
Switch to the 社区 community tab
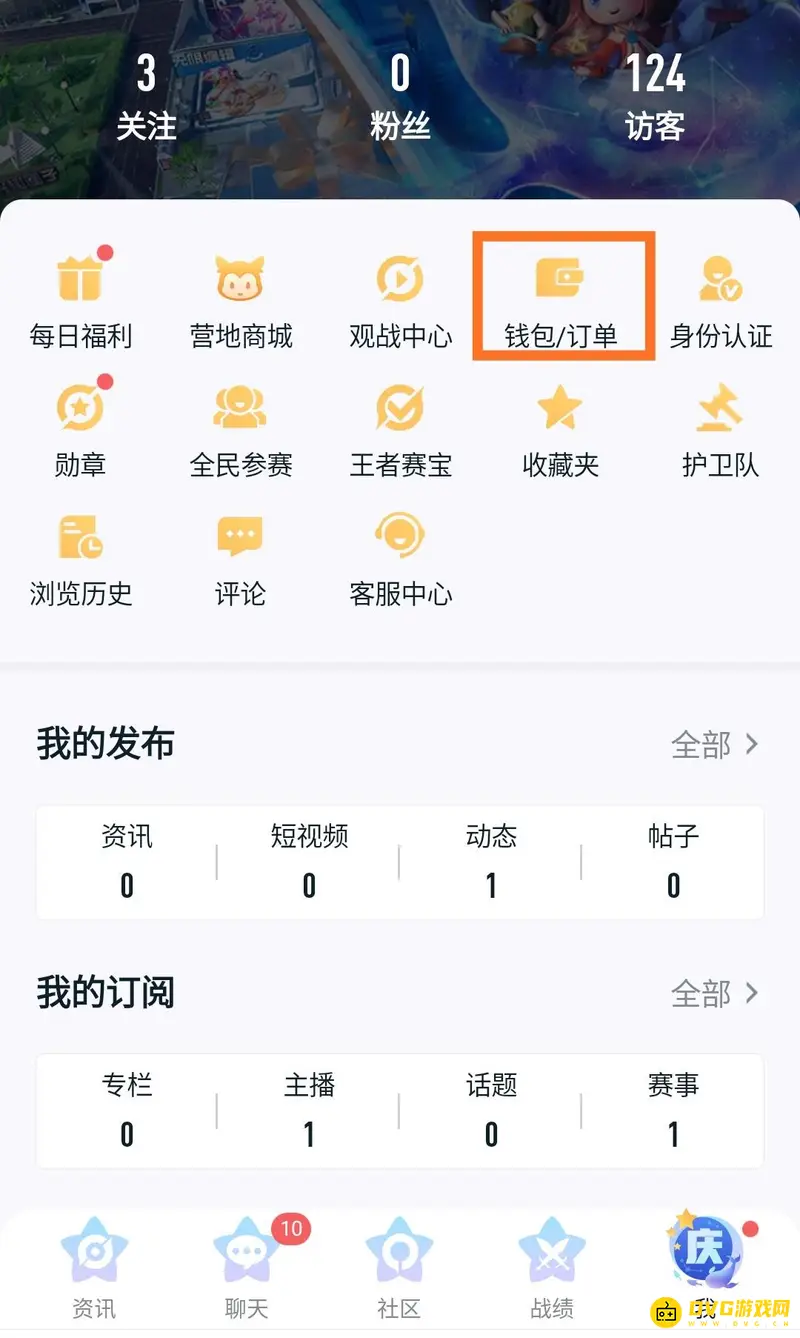pos(399,1265)
